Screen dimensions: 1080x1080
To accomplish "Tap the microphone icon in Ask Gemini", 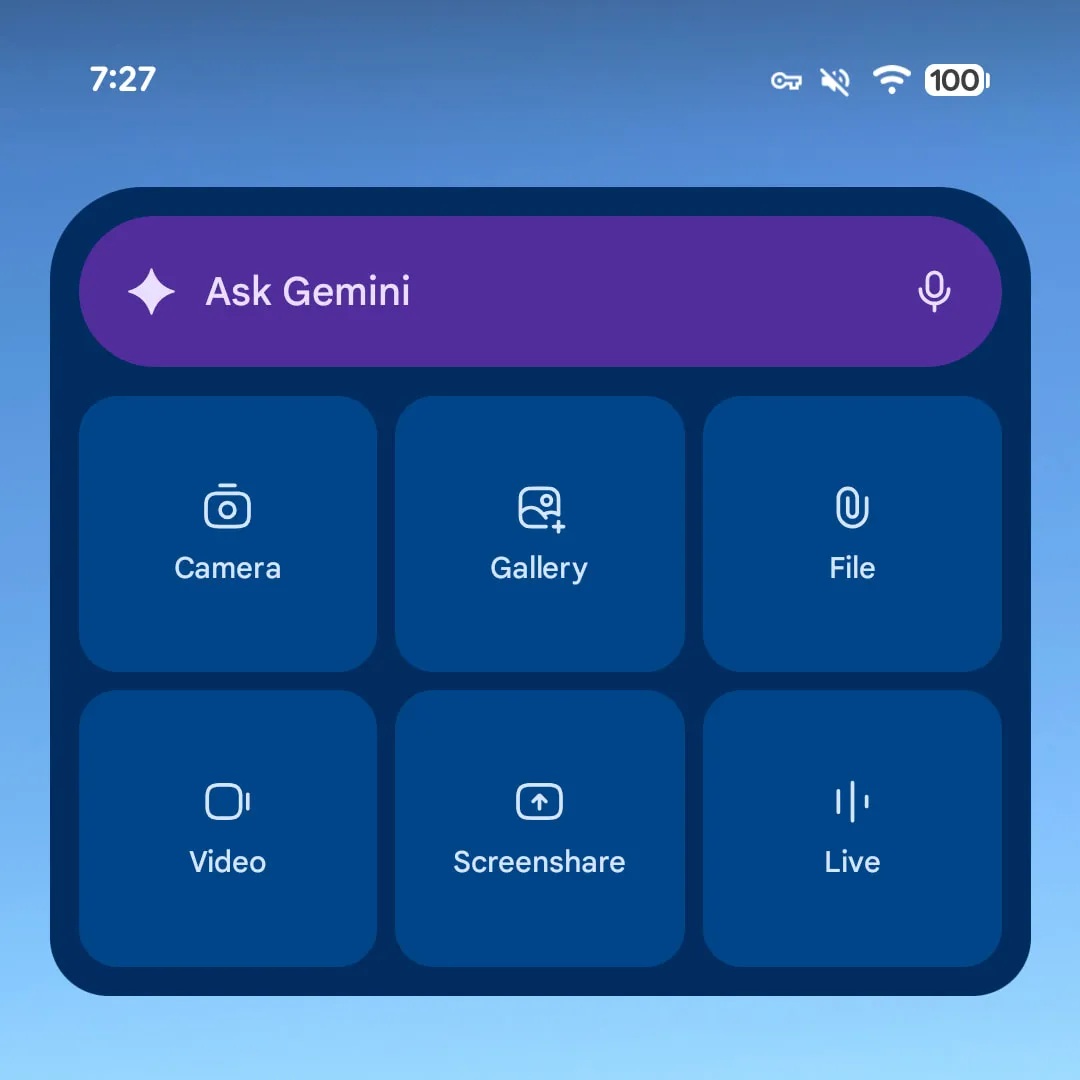I will tap(934, 291).
